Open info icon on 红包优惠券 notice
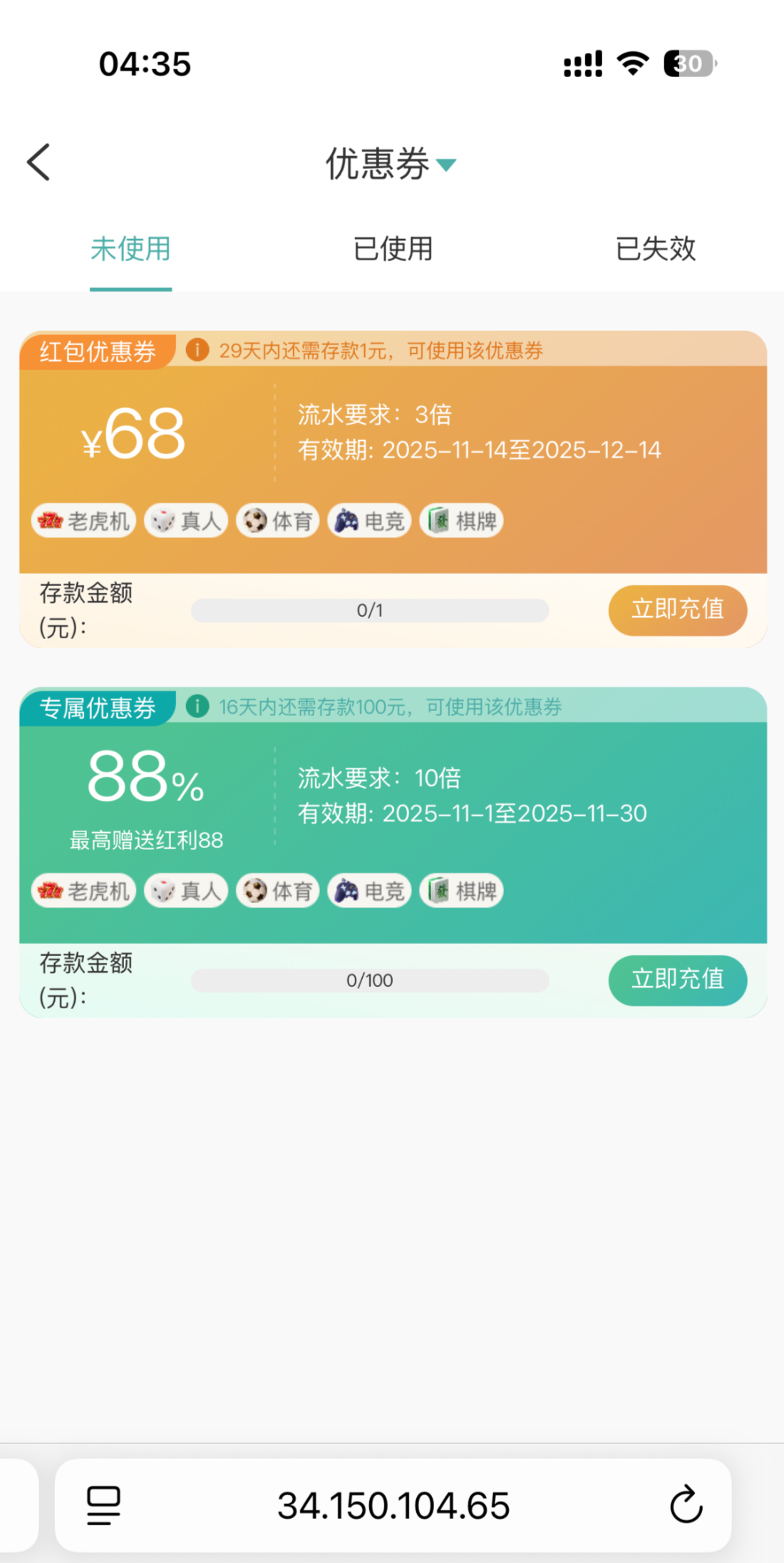Screen dimensions: 784x1563 [x=197, y=350]
